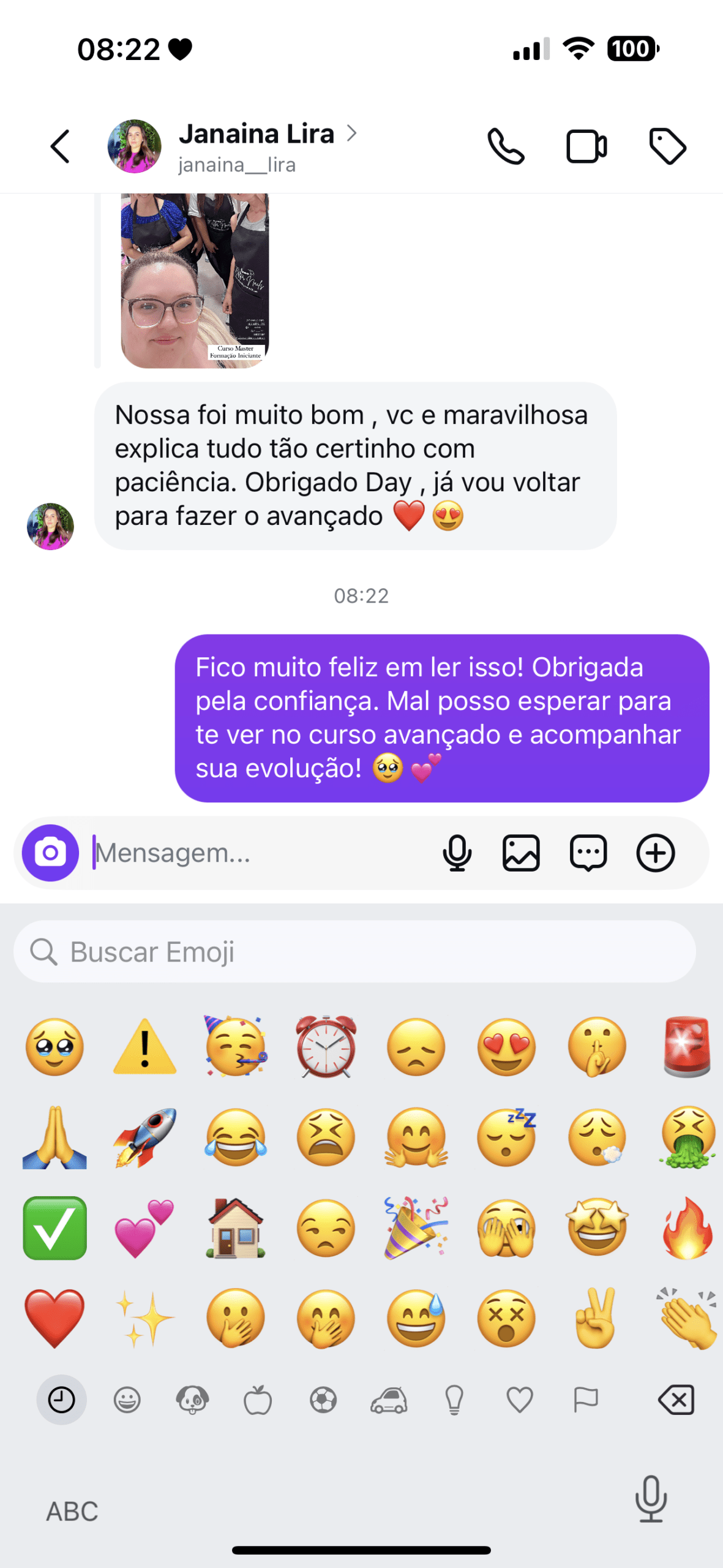Delete last character with backspace key

(x=676, y=1400)
